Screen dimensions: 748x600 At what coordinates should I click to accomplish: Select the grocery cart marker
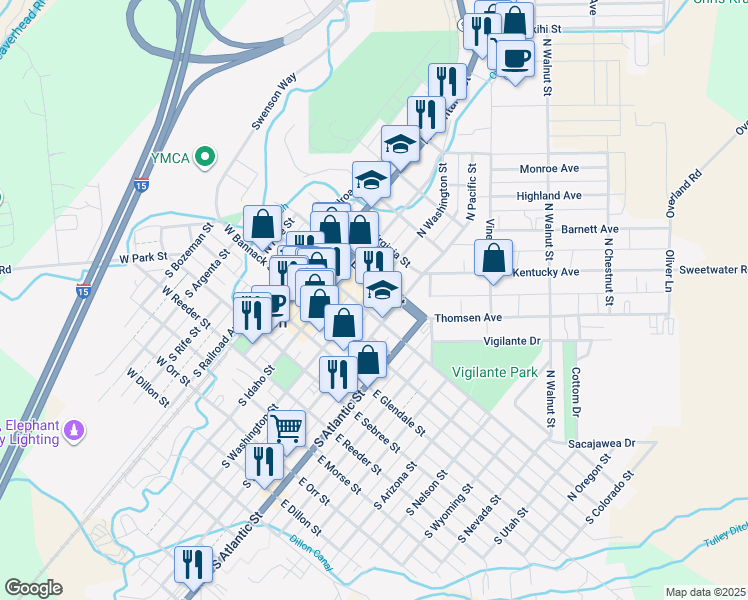(286, 429)
